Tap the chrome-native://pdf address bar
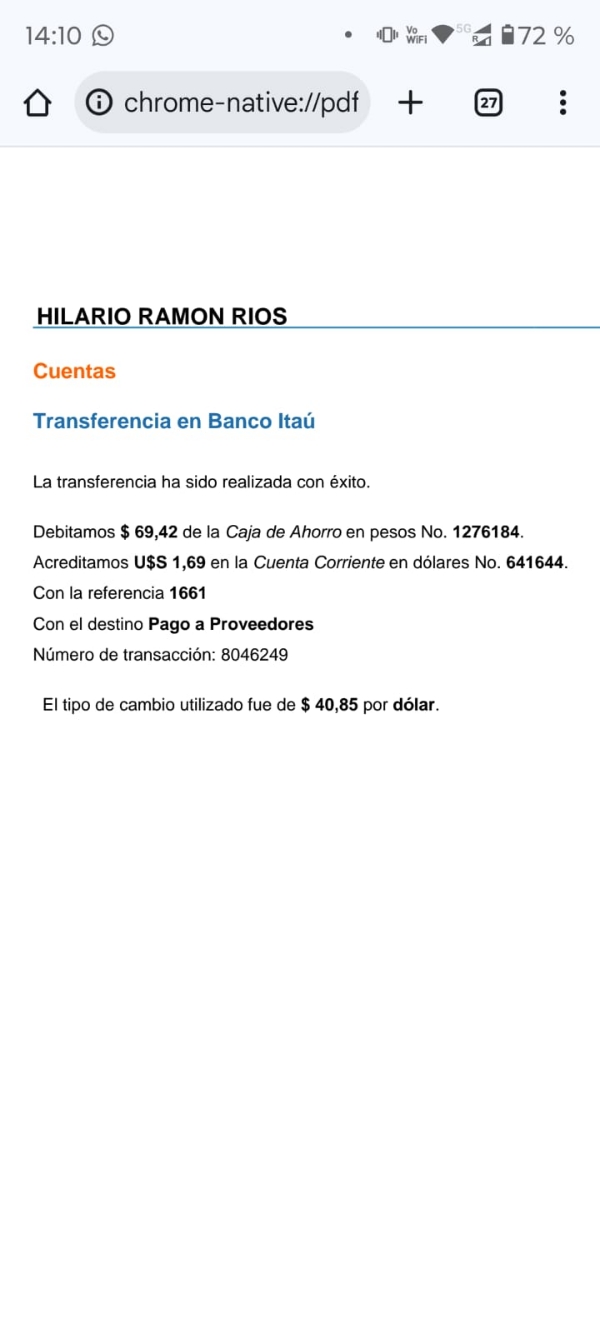The height and width of the screenshot is (1333, 600). click(x=240, y=102)
